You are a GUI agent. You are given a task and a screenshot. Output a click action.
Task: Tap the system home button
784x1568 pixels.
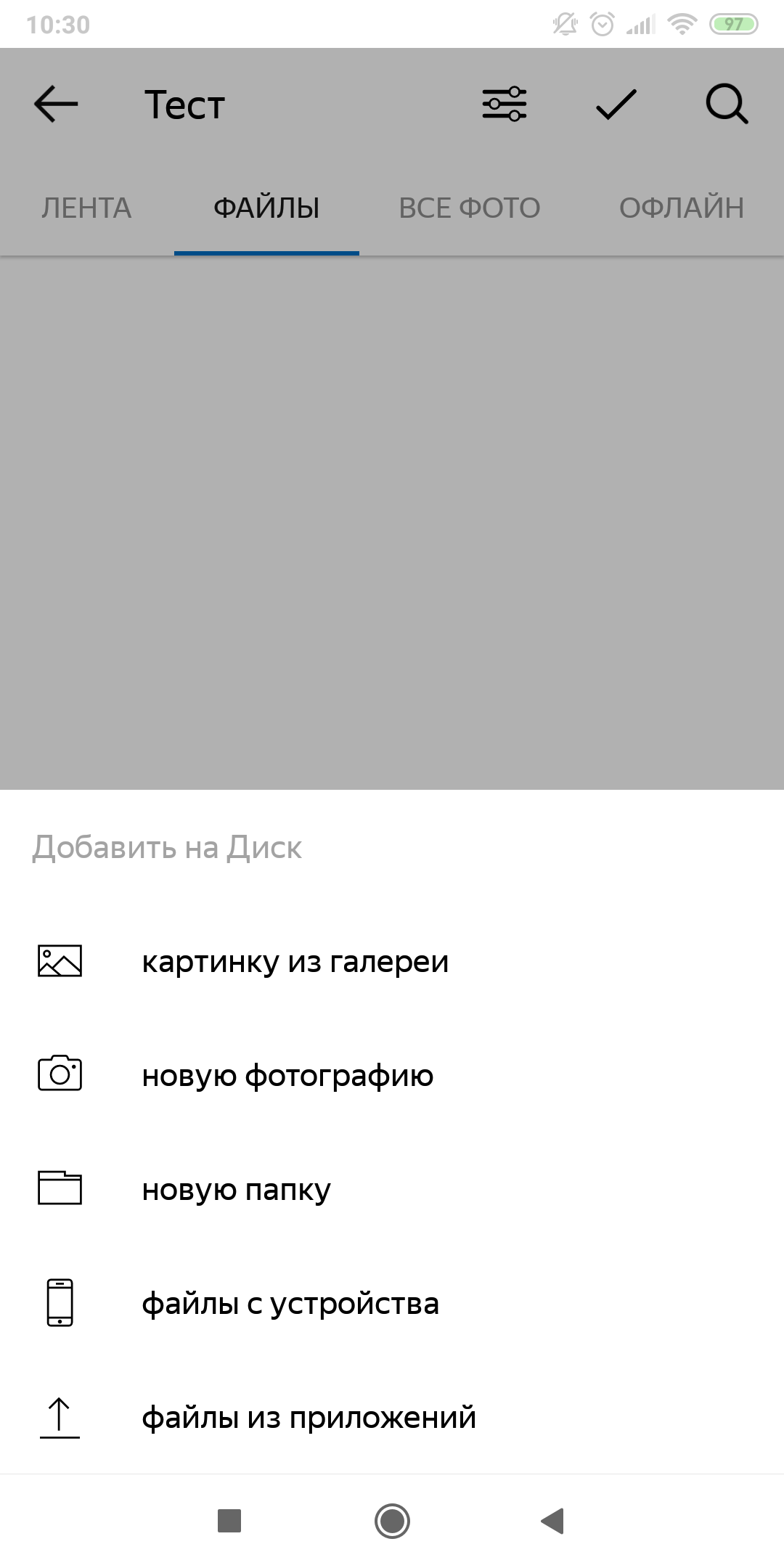click(x=392, y=1521)
